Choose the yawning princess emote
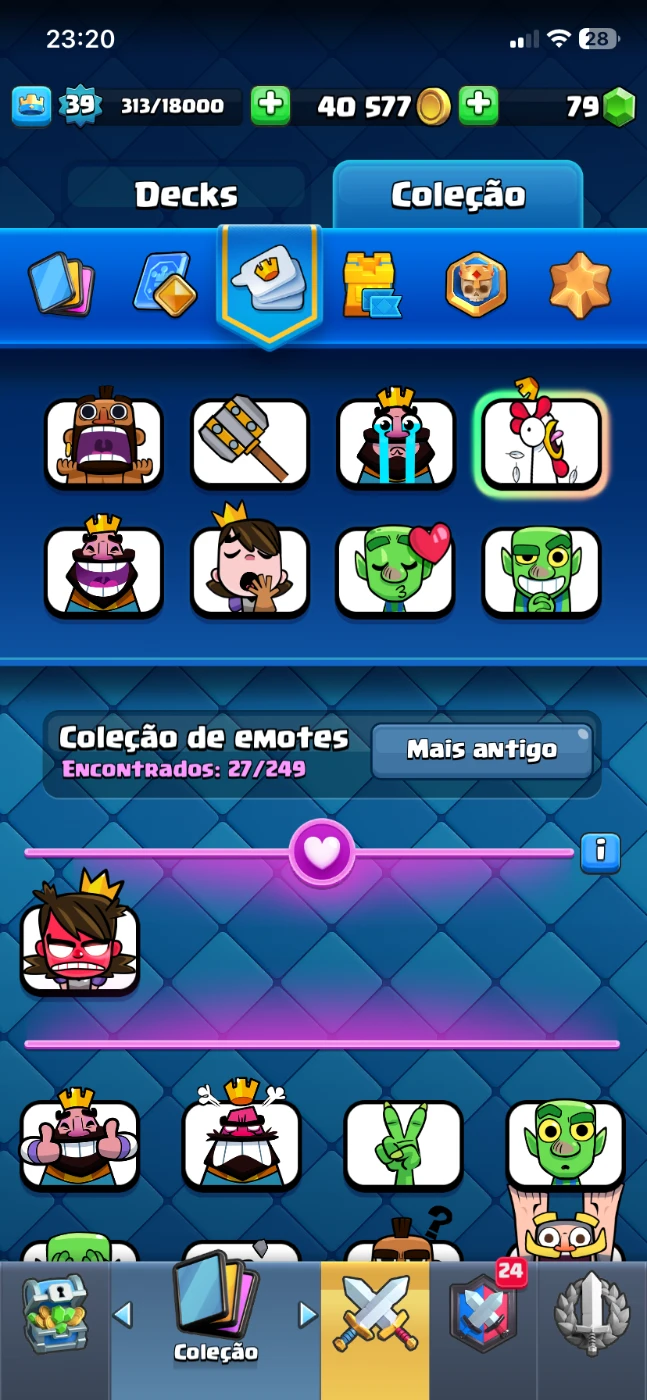This screenshot has width=647, height=1400. pyautogui.click(x=250, y=571)
